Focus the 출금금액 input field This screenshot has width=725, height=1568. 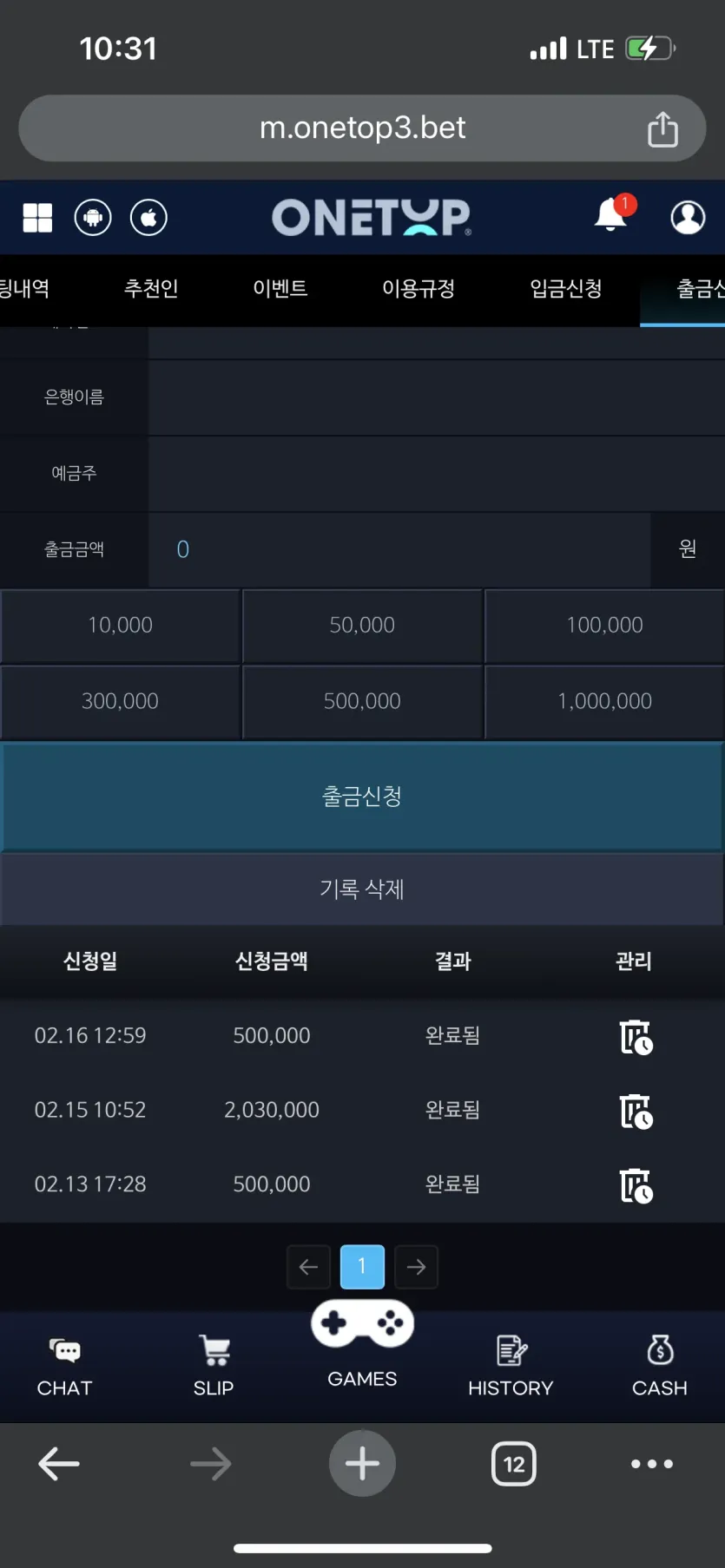point(399,549)
